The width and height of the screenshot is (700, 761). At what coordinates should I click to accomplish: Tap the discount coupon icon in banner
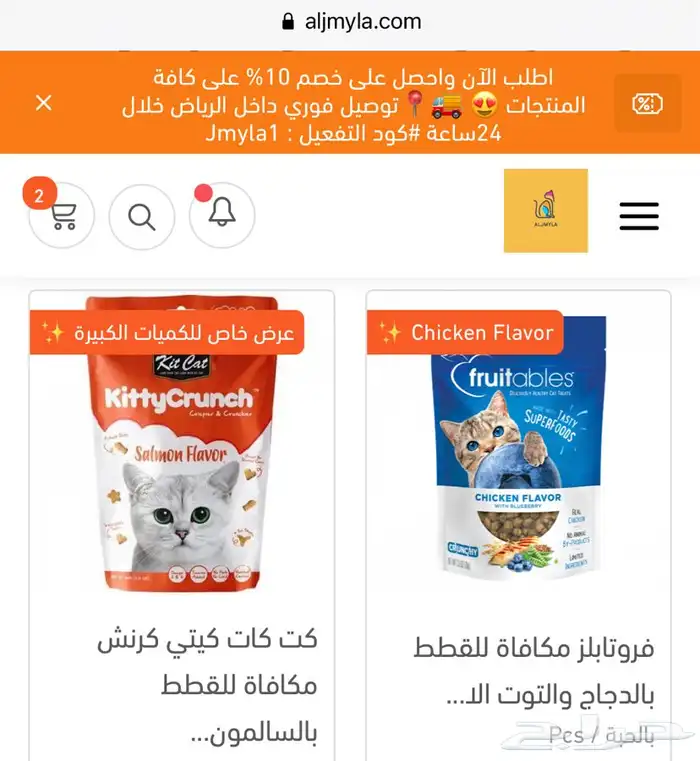647,103
